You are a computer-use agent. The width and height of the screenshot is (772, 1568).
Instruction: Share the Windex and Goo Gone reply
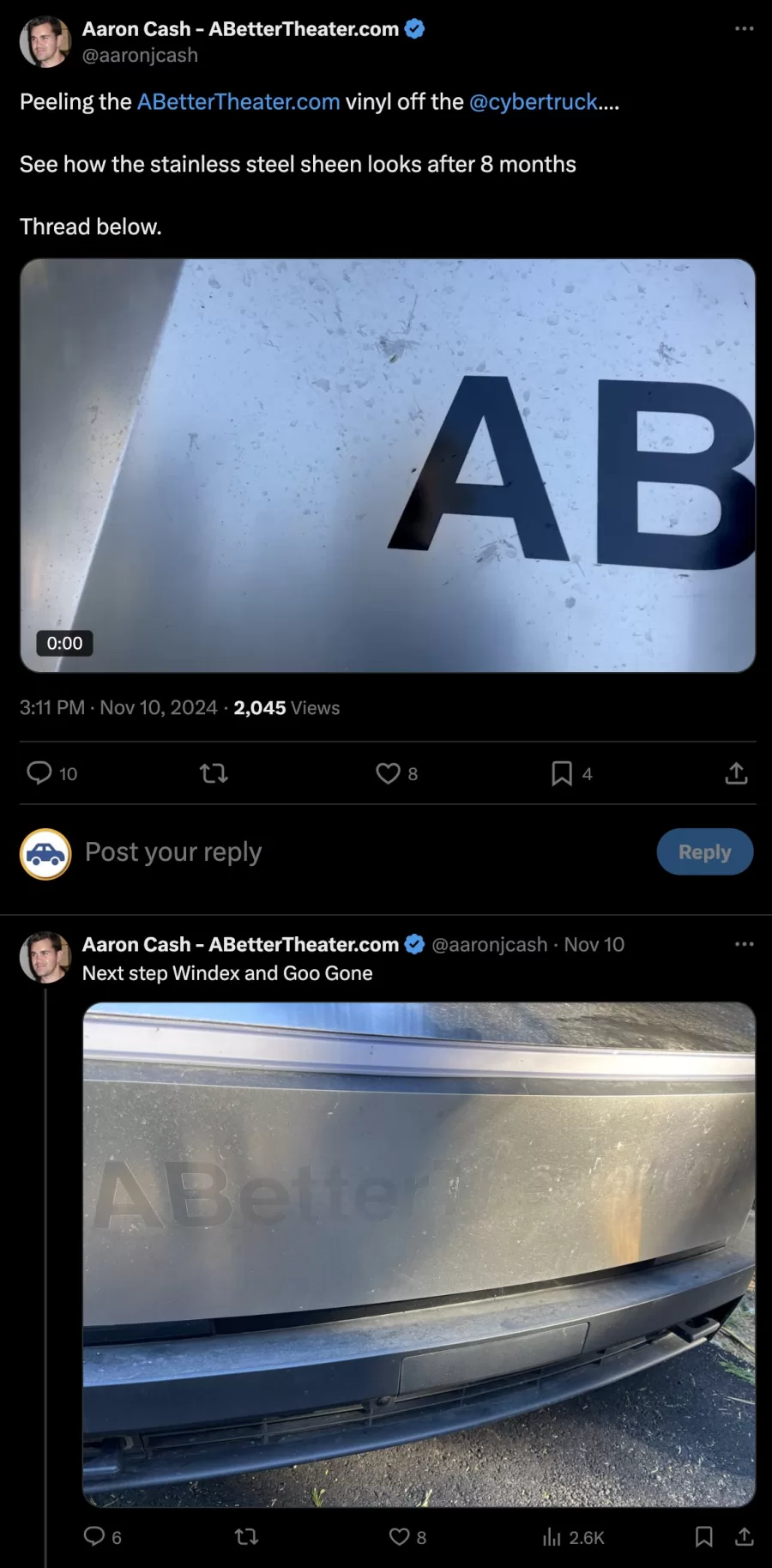coord(744,1536)
